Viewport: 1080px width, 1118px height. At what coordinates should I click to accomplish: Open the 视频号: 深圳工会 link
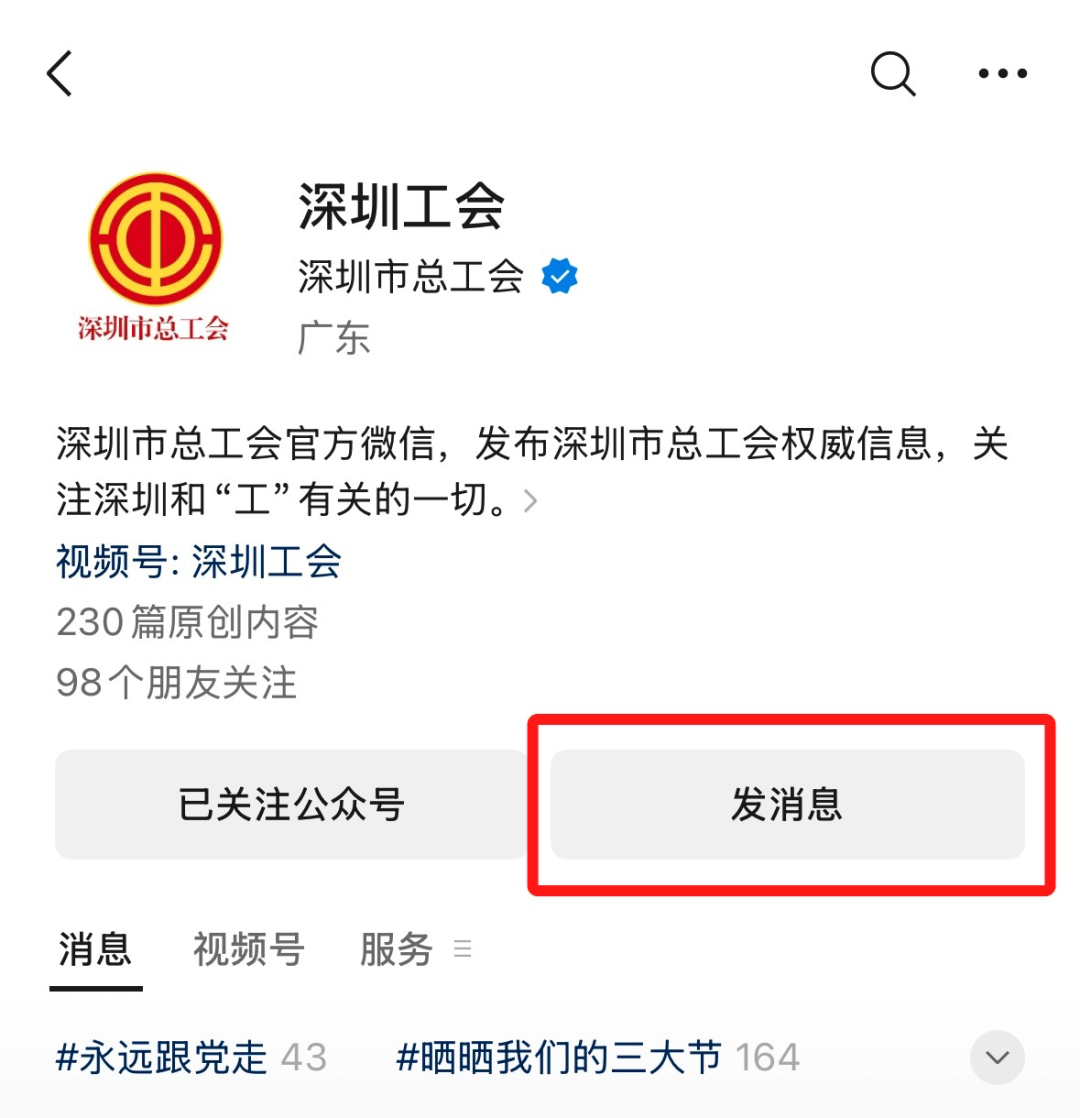tap(199, 562)
